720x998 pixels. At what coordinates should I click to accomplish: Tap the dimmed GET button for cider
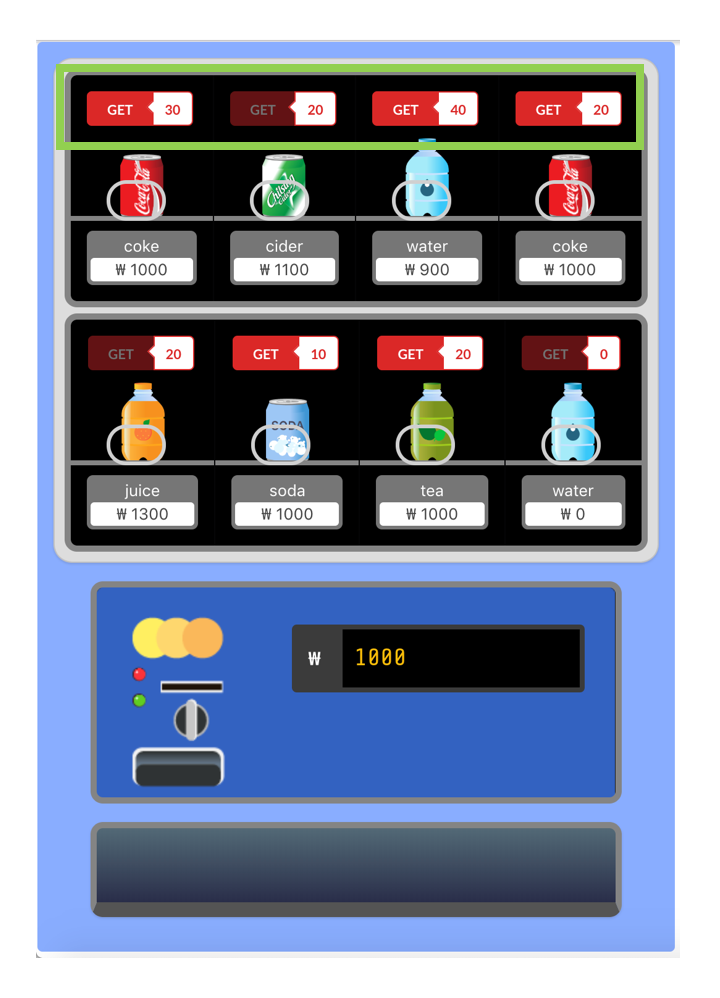[263, 110]
